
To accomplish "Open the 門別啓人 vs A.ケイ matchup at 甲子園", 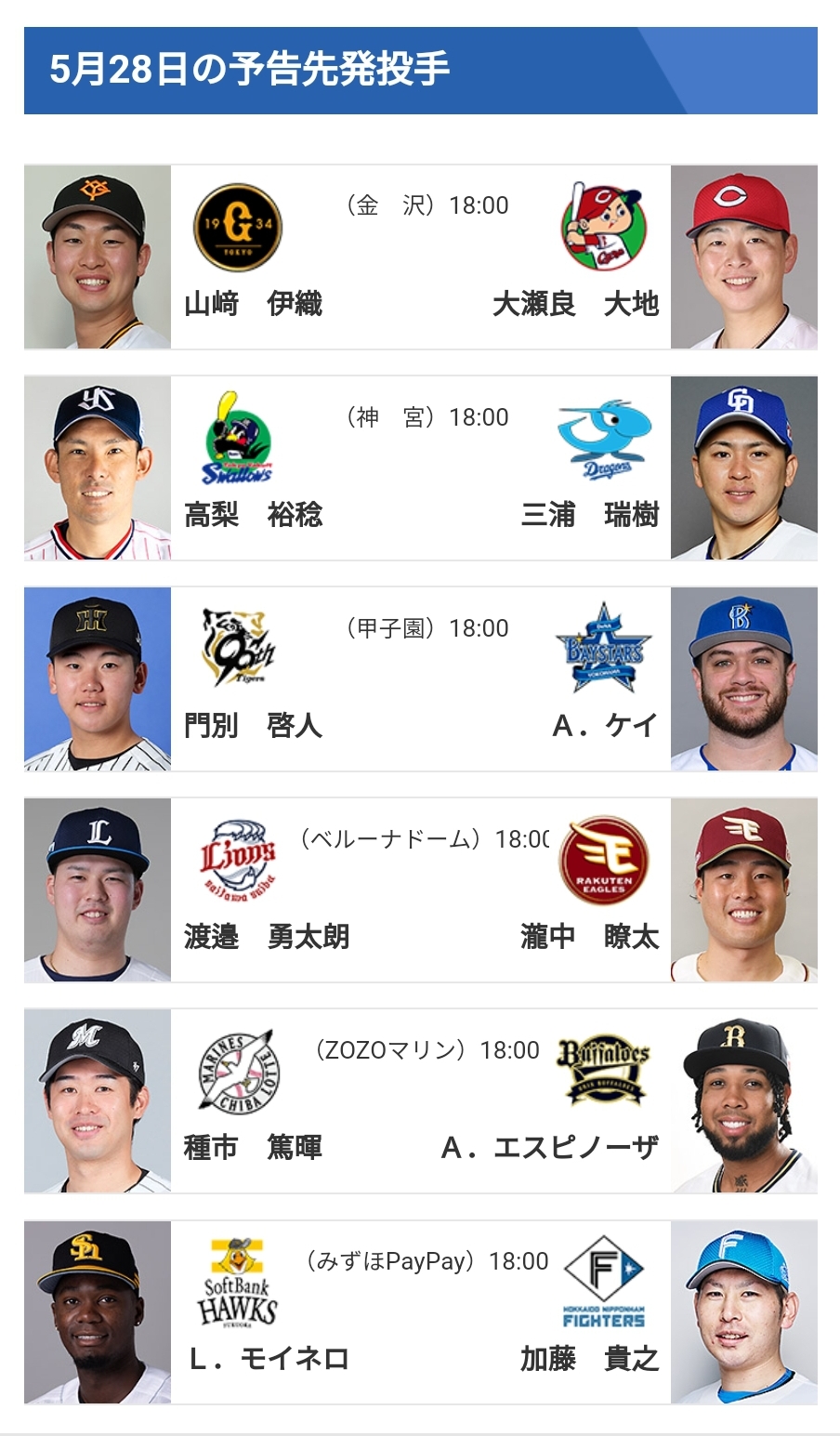I will point(420,679).
